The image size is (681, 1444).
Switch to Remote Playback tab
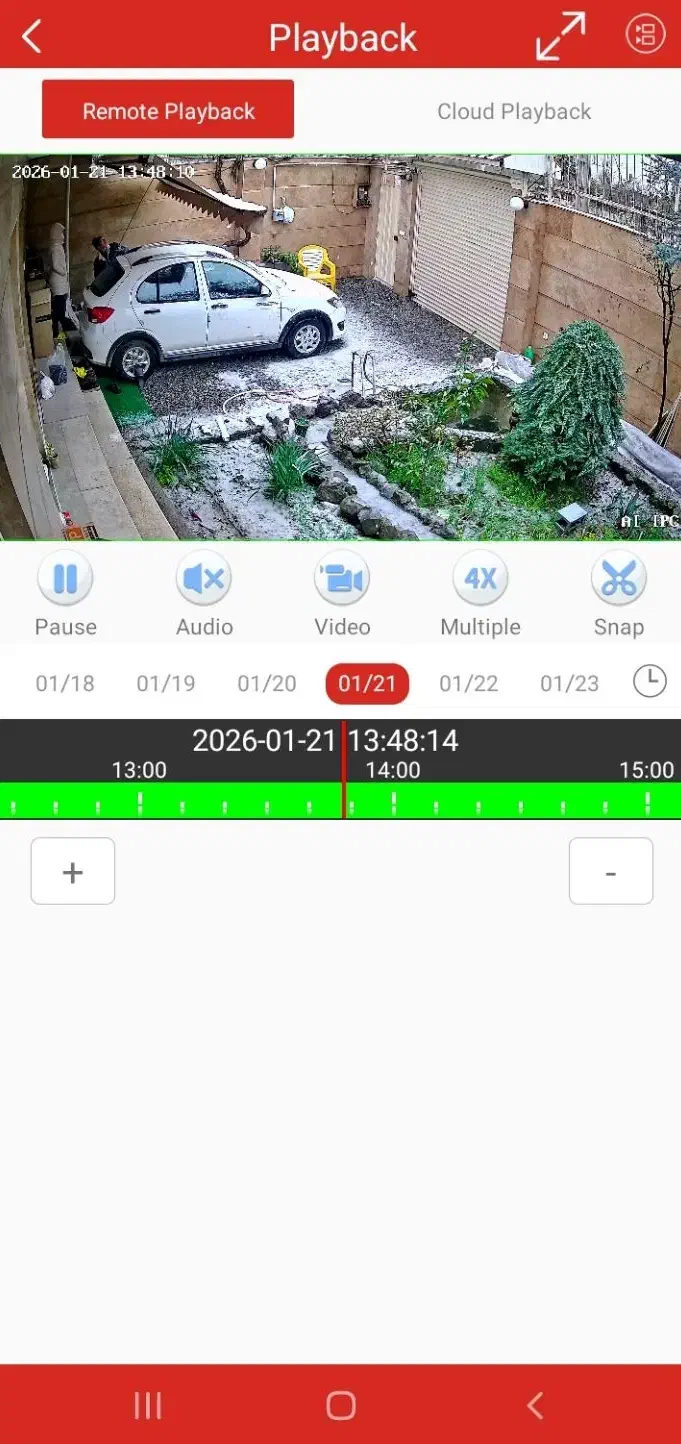[x=168, y=110]
